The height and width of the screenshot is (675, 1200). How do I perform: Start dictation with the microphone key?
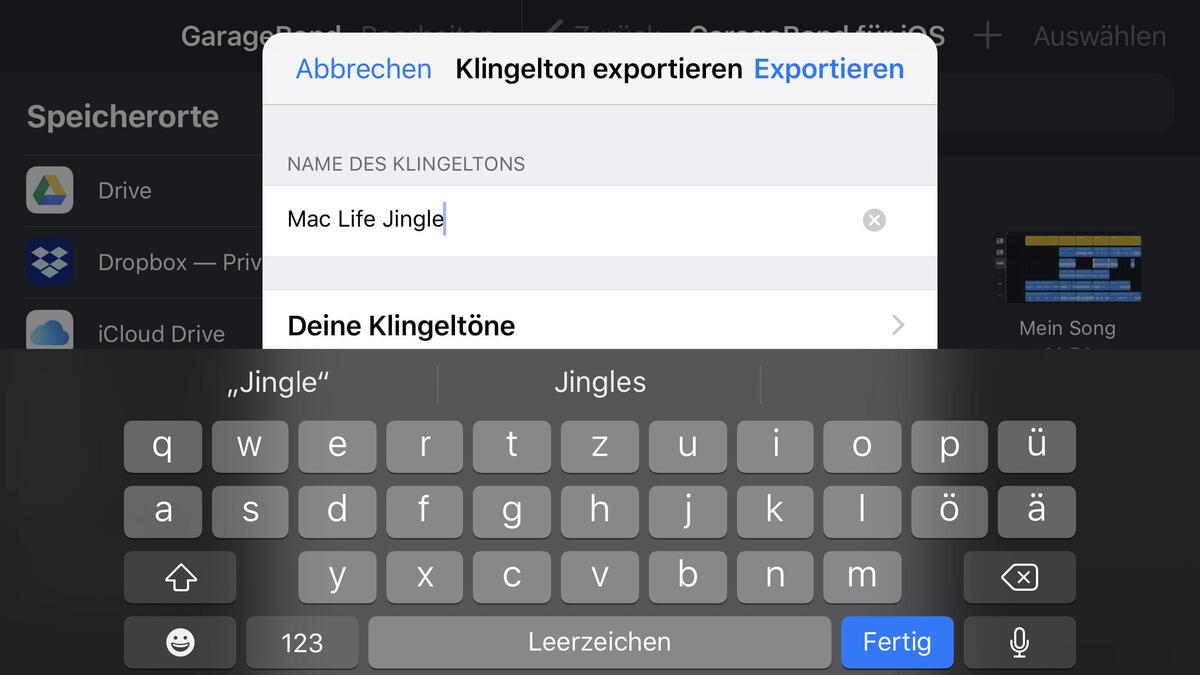(x=1019, y=642)
